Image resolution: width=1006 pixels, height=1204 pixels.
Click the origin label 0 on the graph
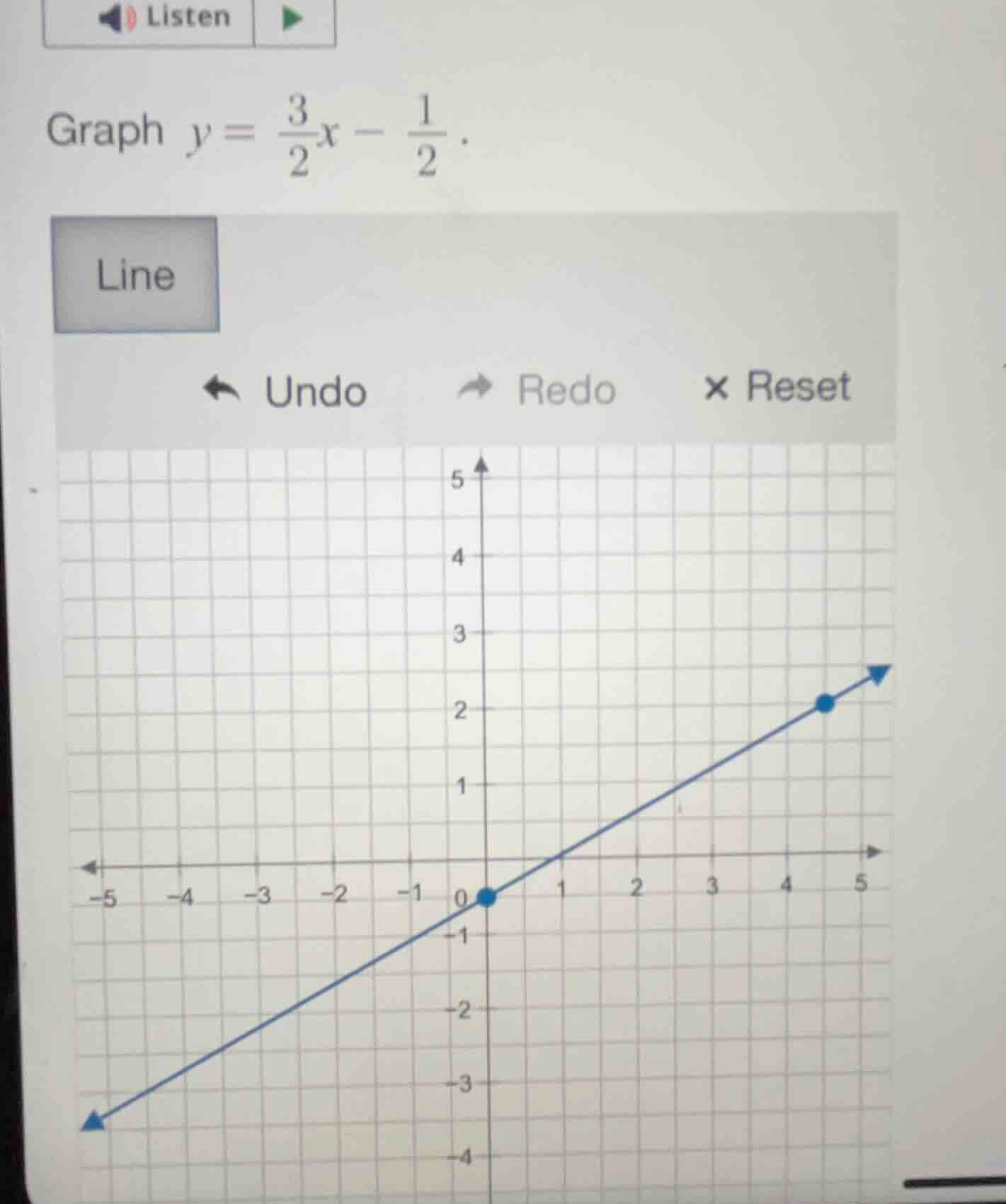[460, 898]
